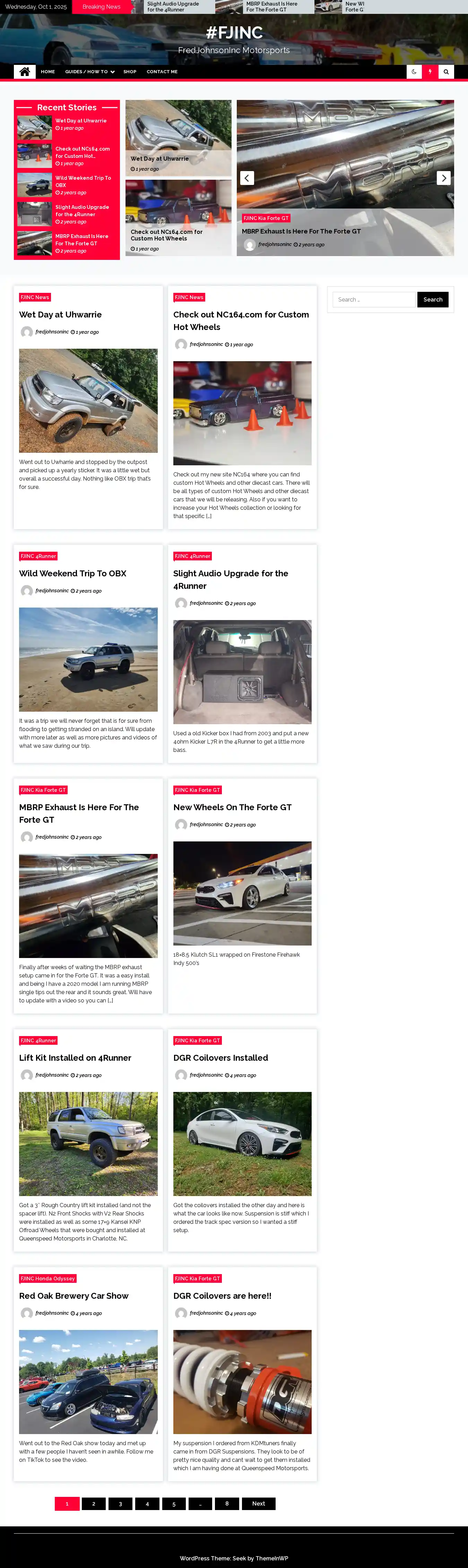Open Slight Audio Upgrade in Recent Stories
The width and height of the screenshot is (468, 1568).
(x=82, y=211)
